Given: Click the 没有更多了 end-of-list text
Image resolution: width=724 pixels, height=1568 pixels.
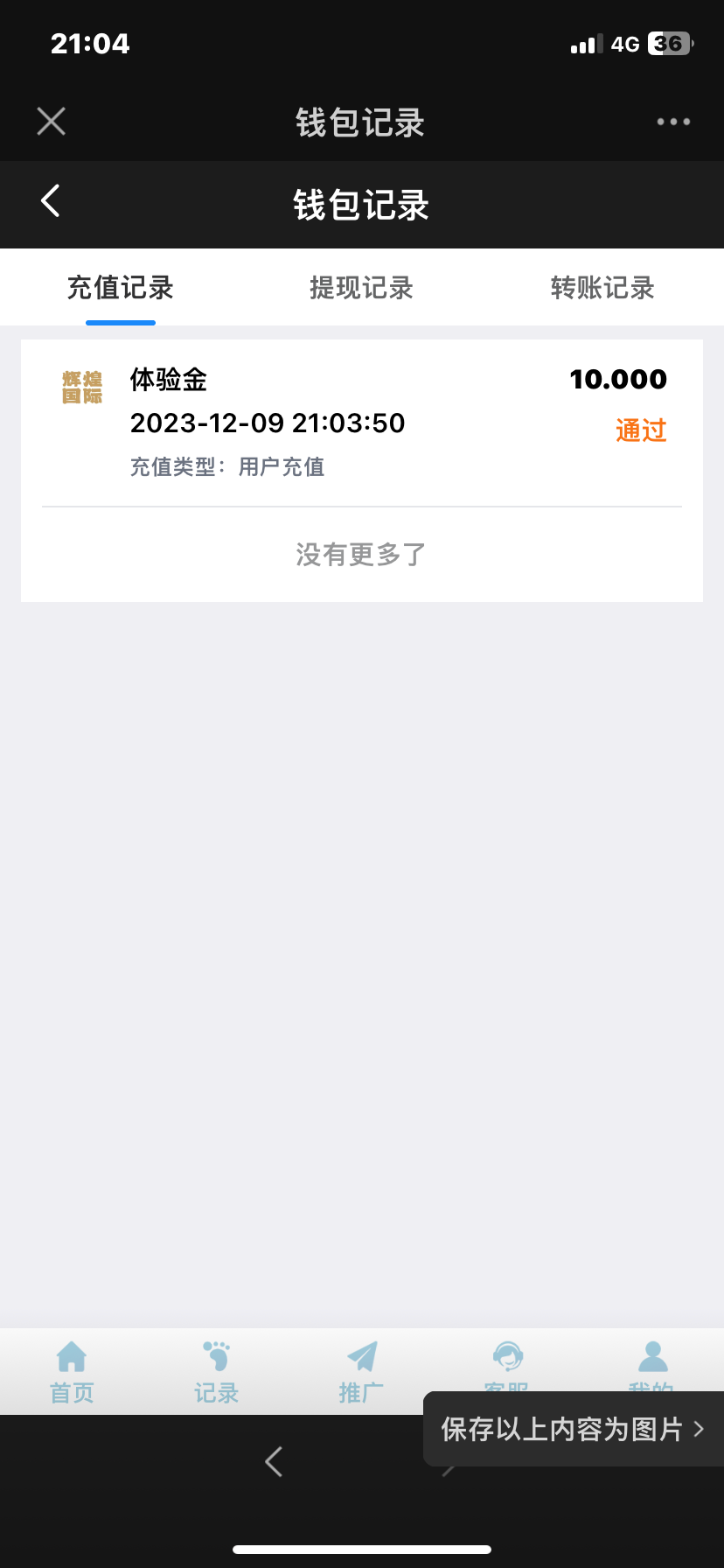Looking at the screenshot, I should [361, 553].
